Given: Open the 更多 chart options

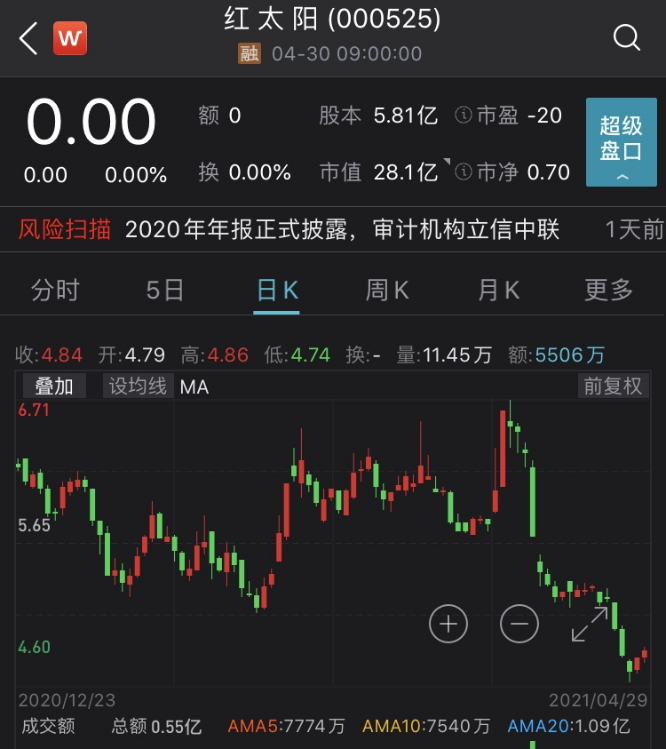Looking at the screenshot, I should click(x=609, y=291).
